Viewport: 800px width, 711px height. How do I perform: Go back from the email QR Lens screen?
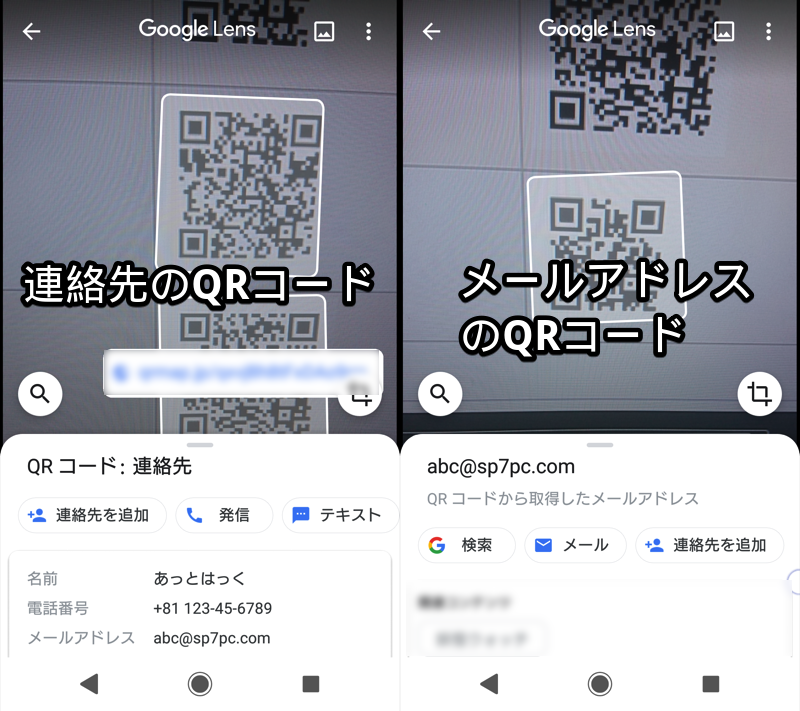pos(432,31)
